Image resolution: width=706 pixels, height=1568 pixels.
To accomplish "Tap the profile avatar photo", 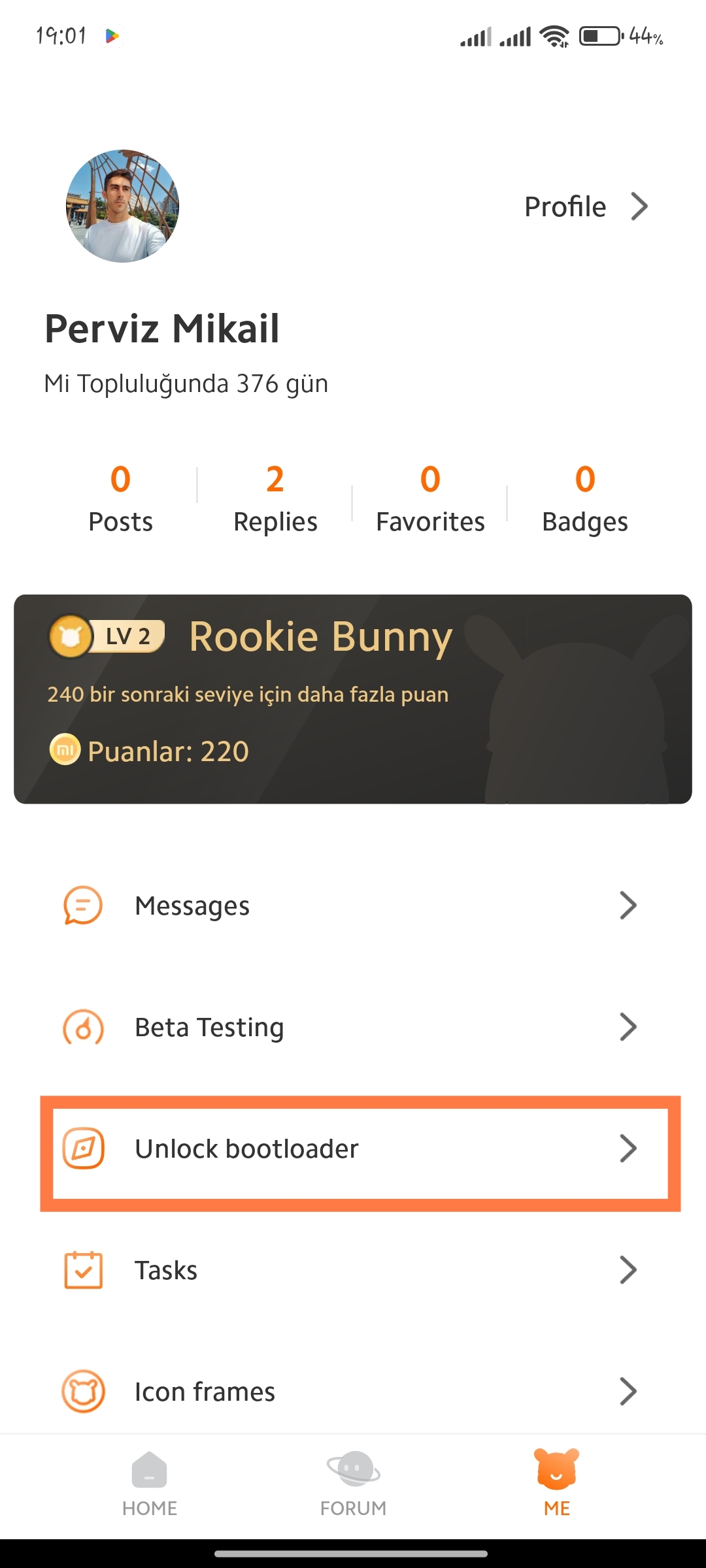I will coord(122,206).
